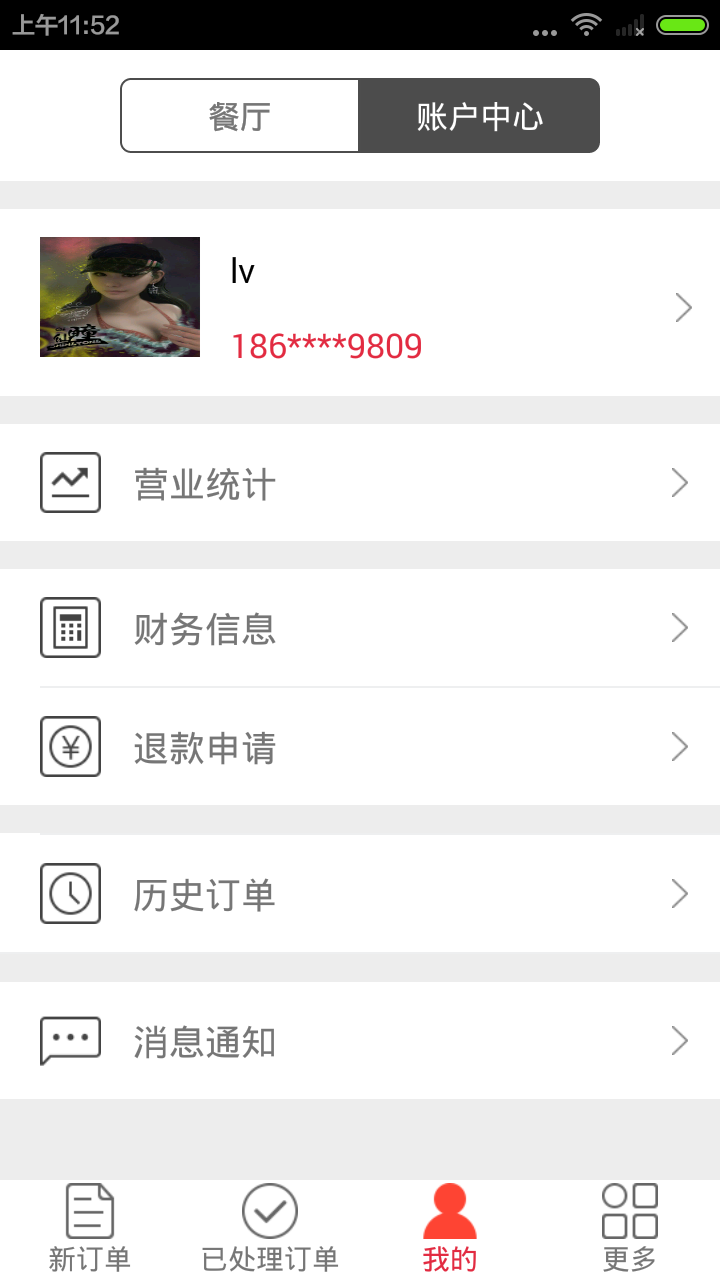
Task: Open the 营业统计 statistics chart icon
Action: (70, 483)
